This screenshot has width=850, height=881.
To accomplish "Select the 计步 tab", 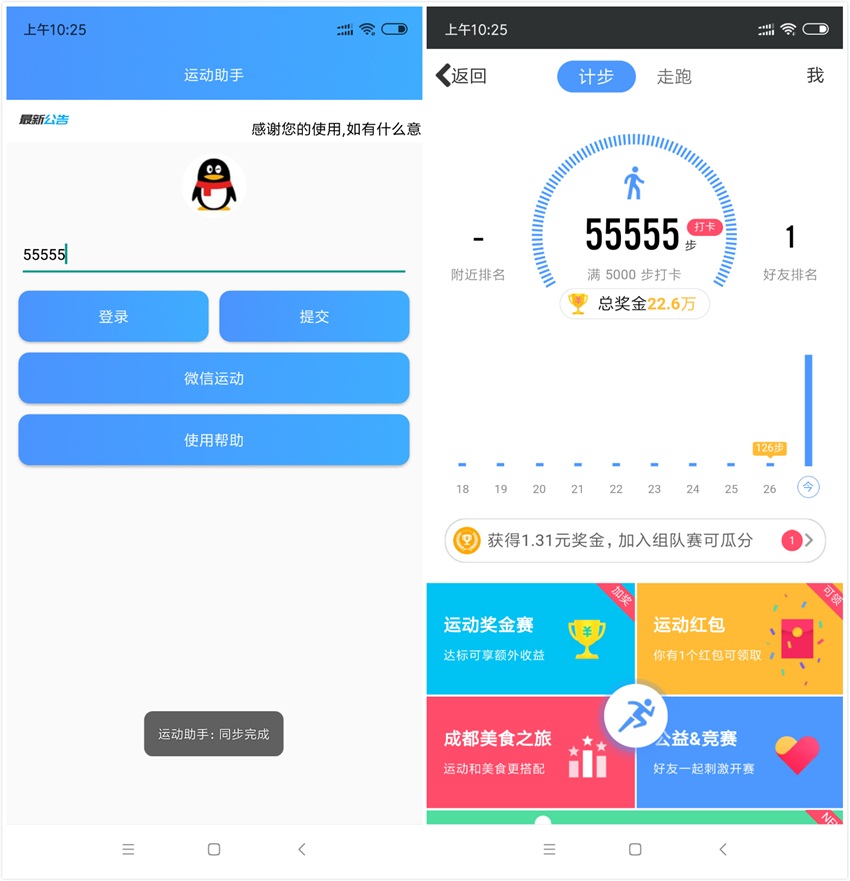I will (596, 76).
